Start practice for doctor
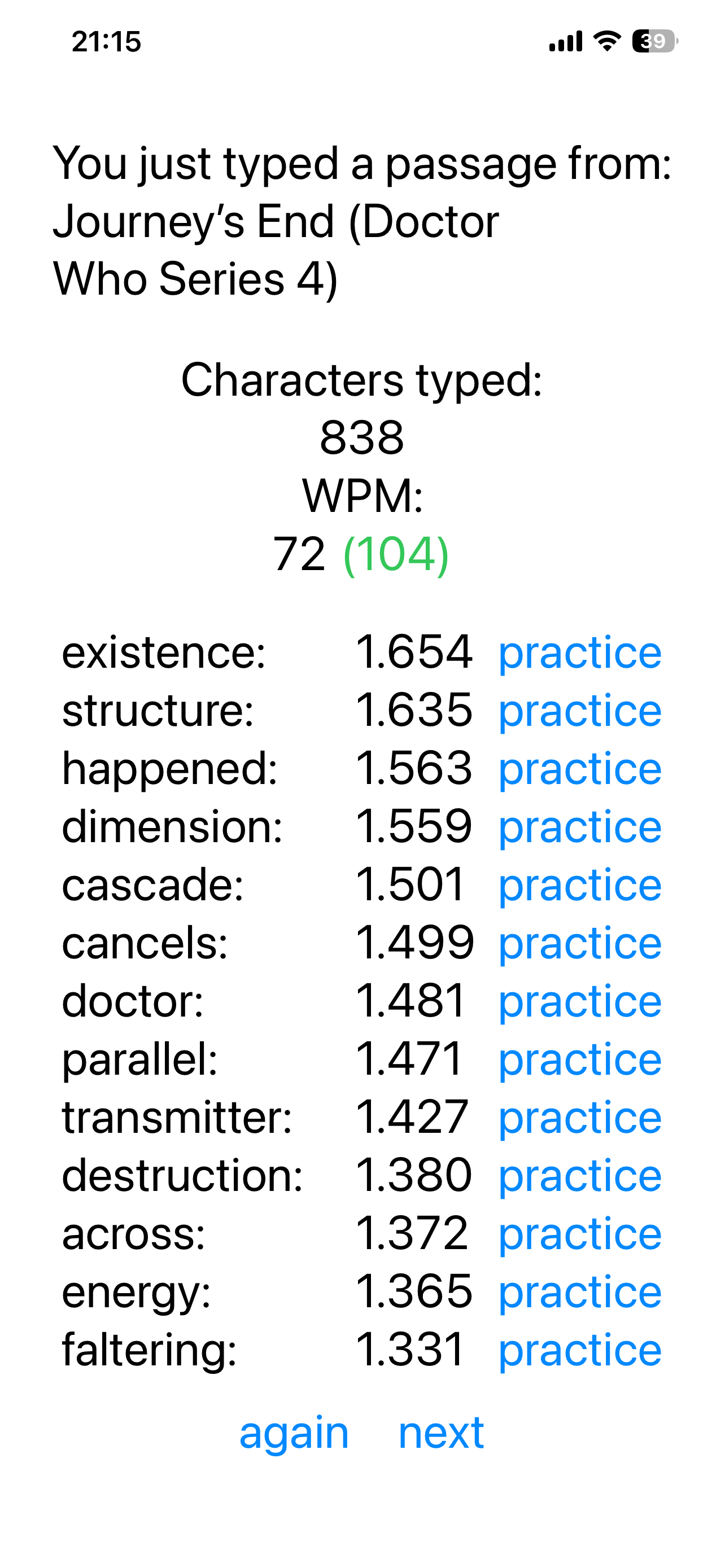This screenshot has height=1568, width=725. [579, 1002]
